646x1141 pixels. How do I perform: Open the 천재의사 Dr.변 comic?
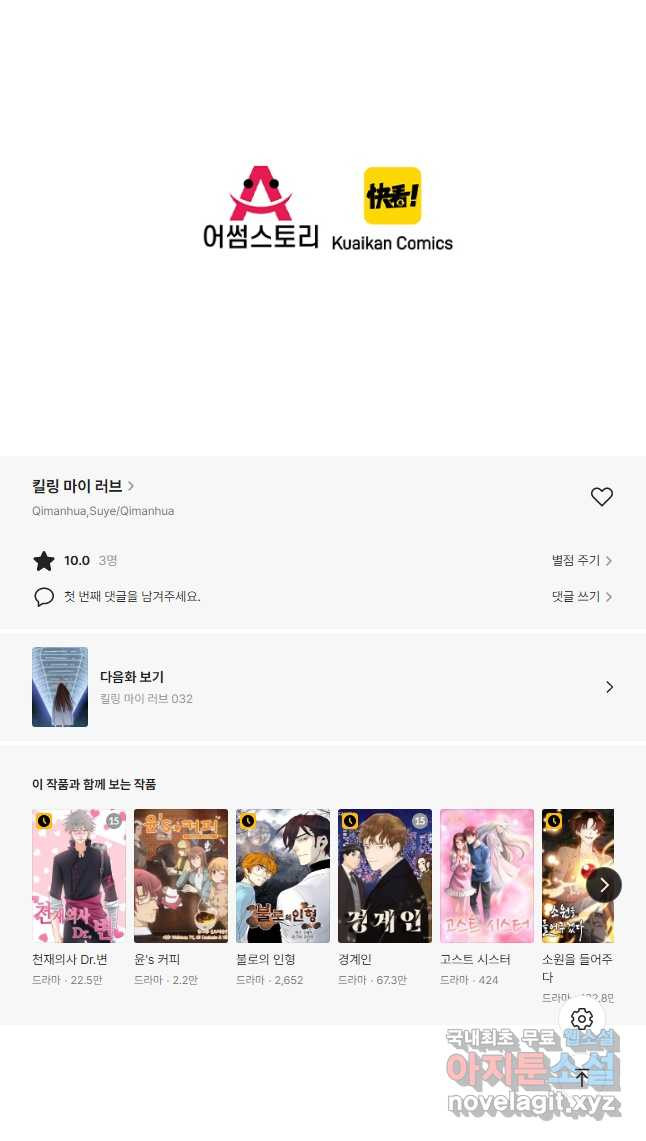pyautogui.click(x=79, y=877)
